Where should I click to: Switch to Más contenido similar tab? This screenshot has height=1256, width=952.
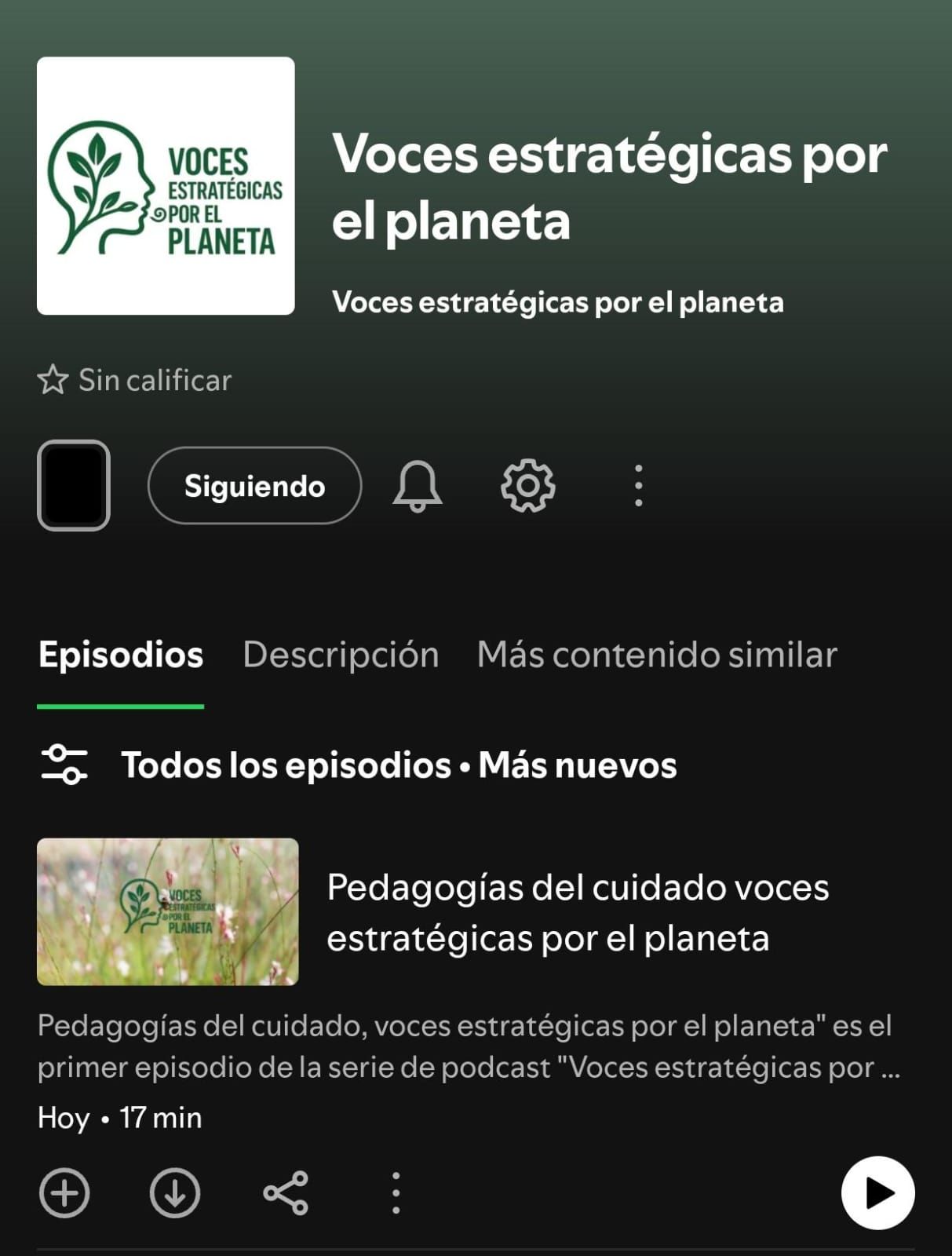657,655
